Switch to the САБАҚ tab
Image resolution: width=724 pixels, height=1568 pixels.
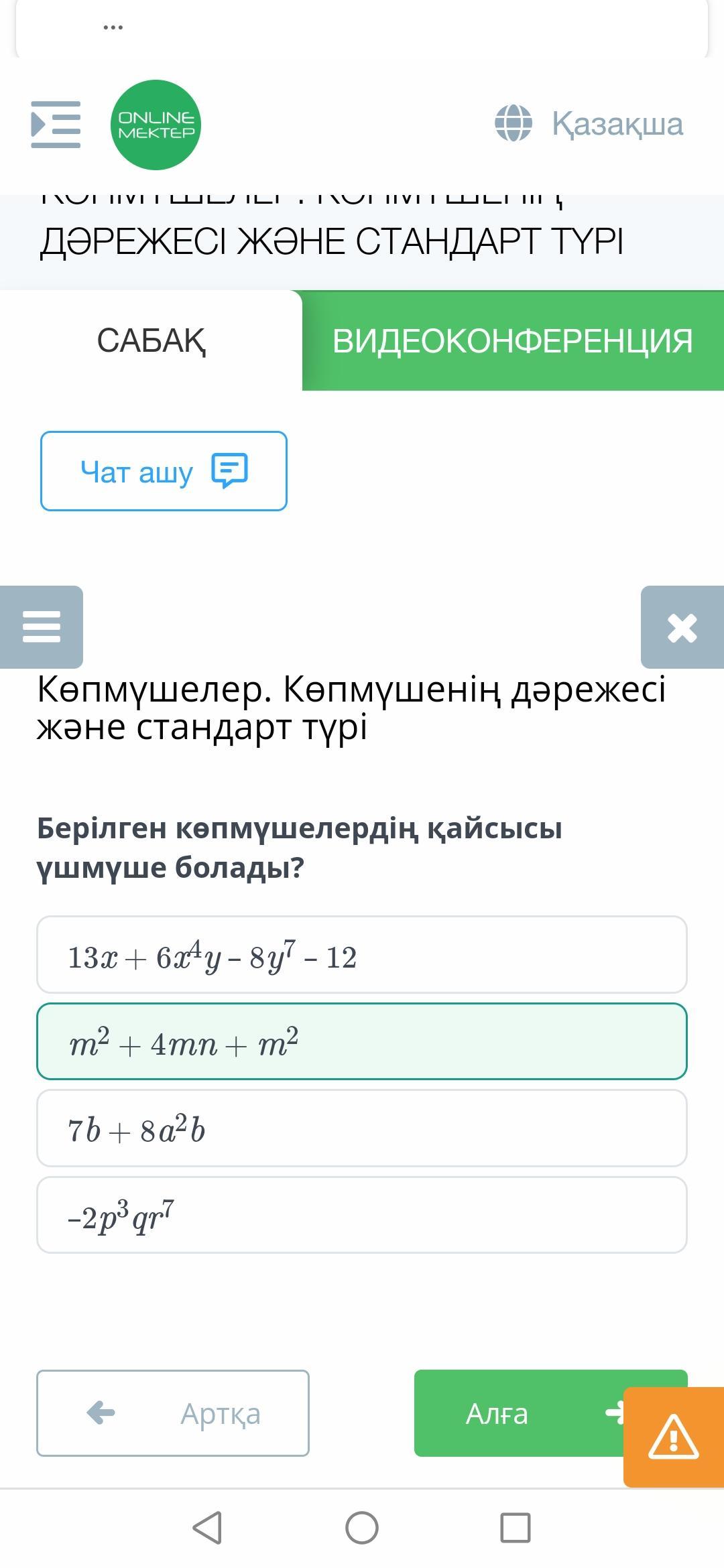pyautogui.click(x=152, y=340)
